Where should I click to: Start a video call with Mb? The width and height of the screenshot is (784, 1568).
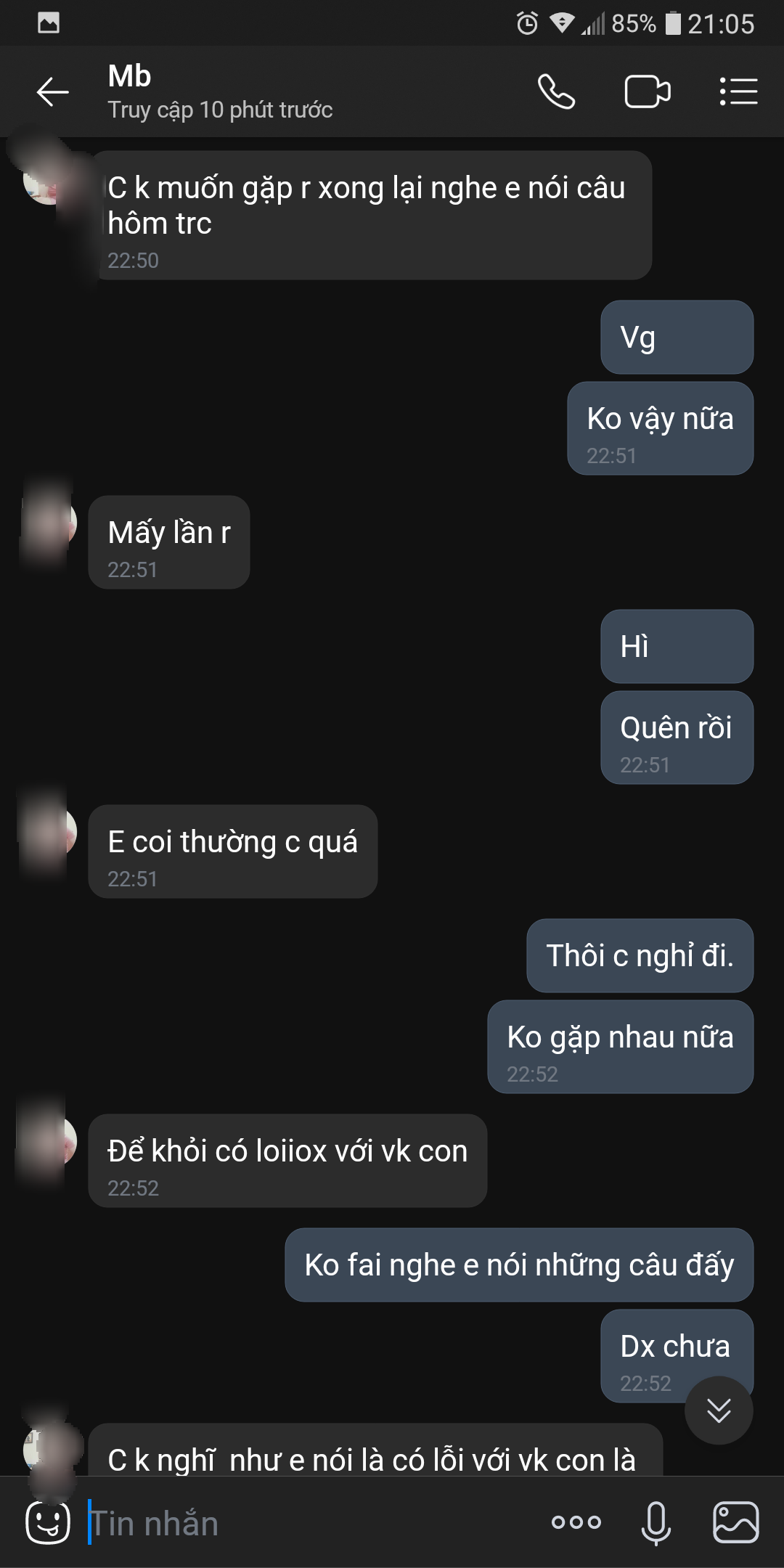point(647,92)
